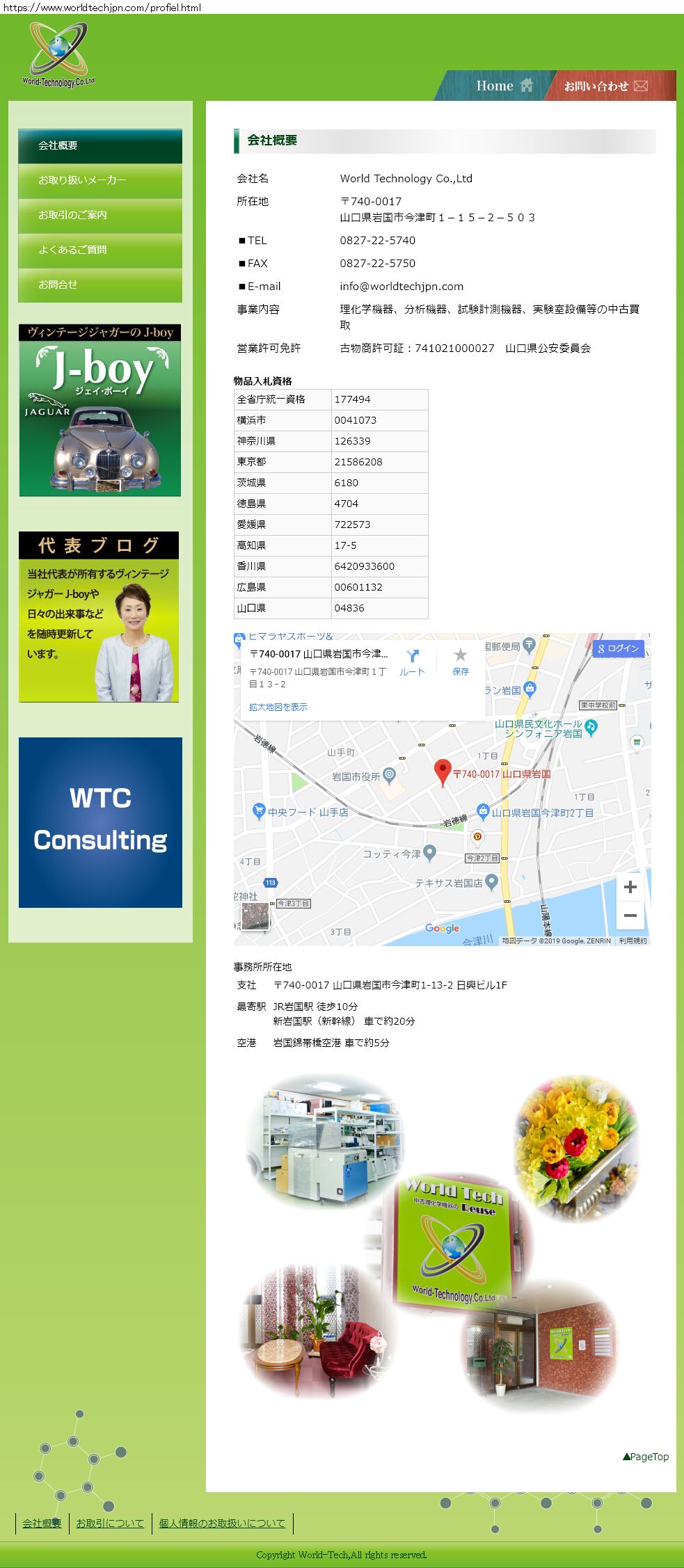Open footer link お取引について
This screenshot has width=684, height=1568.
click(110, 1523)
